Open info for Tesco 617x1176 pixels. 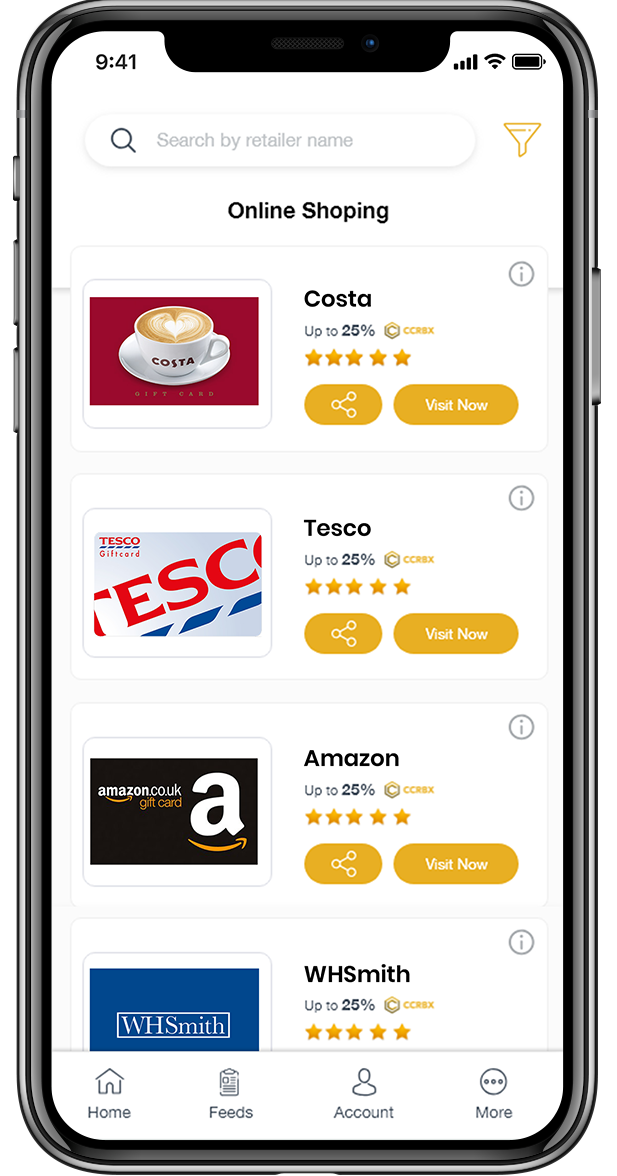[x=521, y=498]
